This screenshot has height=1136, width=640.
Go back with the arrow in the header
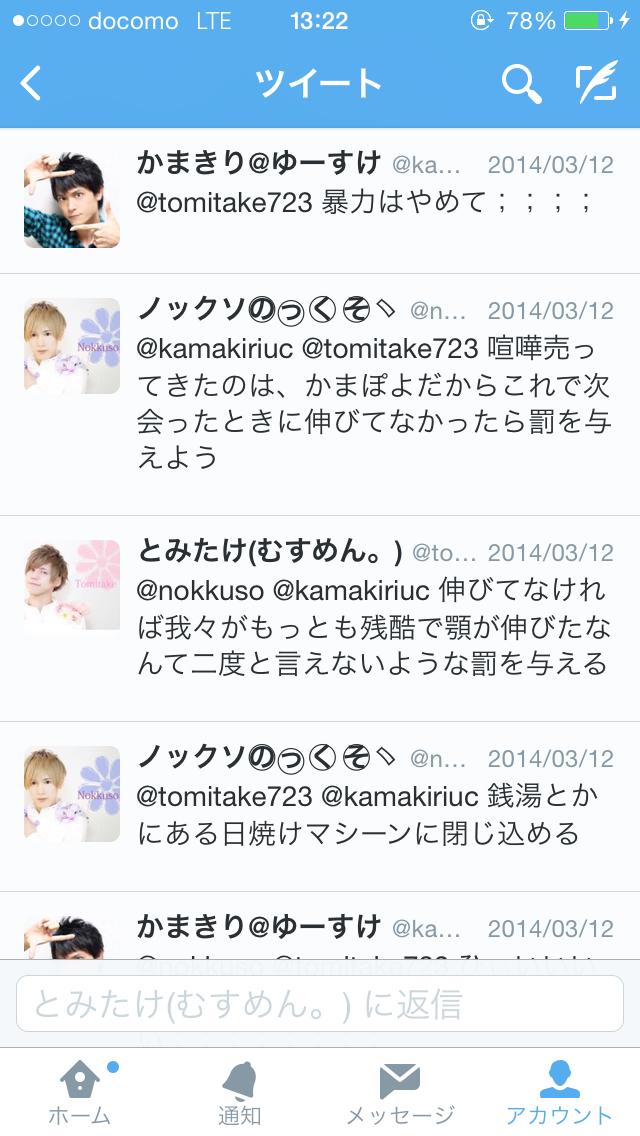[x=32, y=83]
